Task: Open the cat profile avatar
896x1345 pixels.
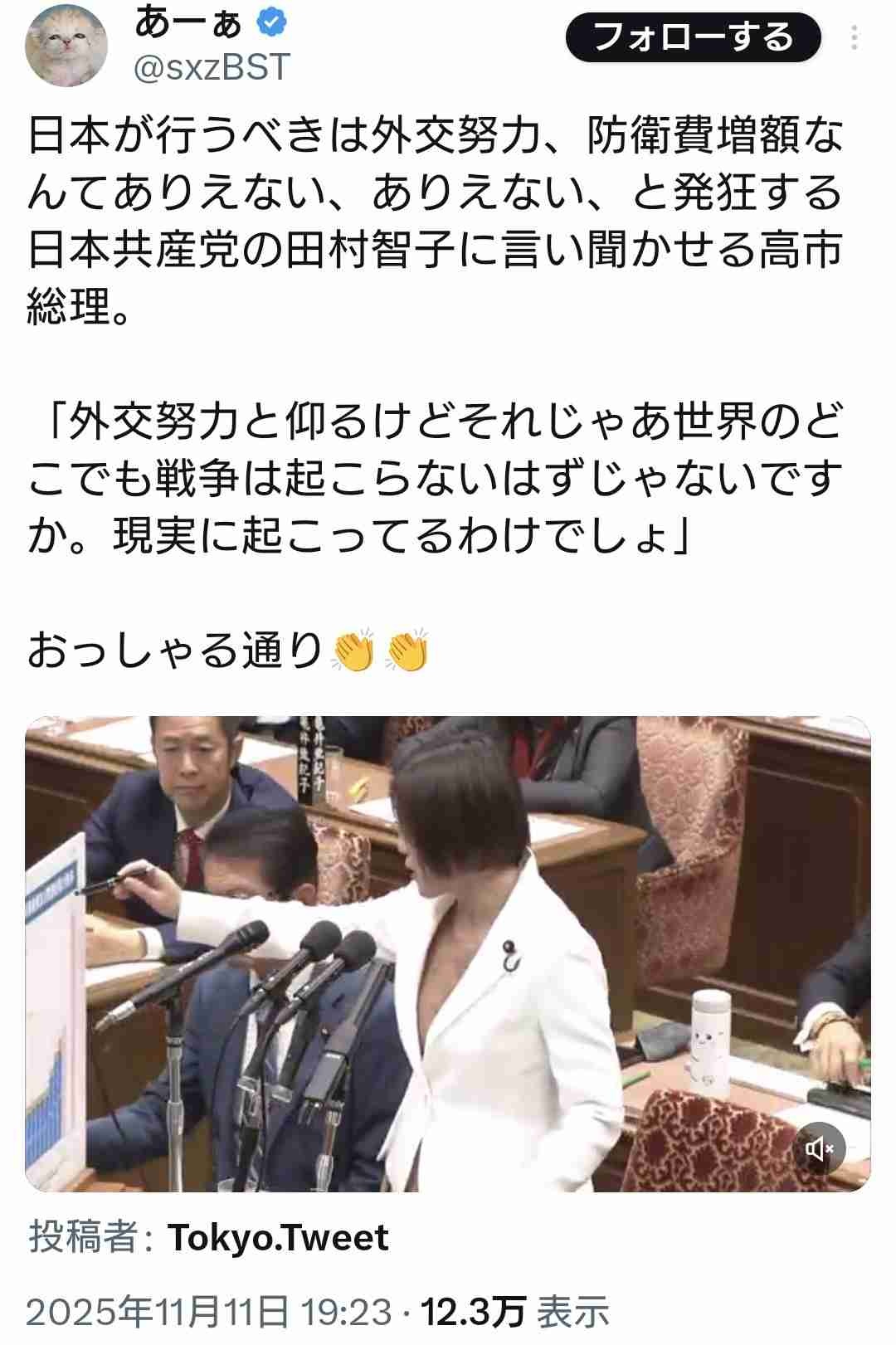Action: click(66, 46)
